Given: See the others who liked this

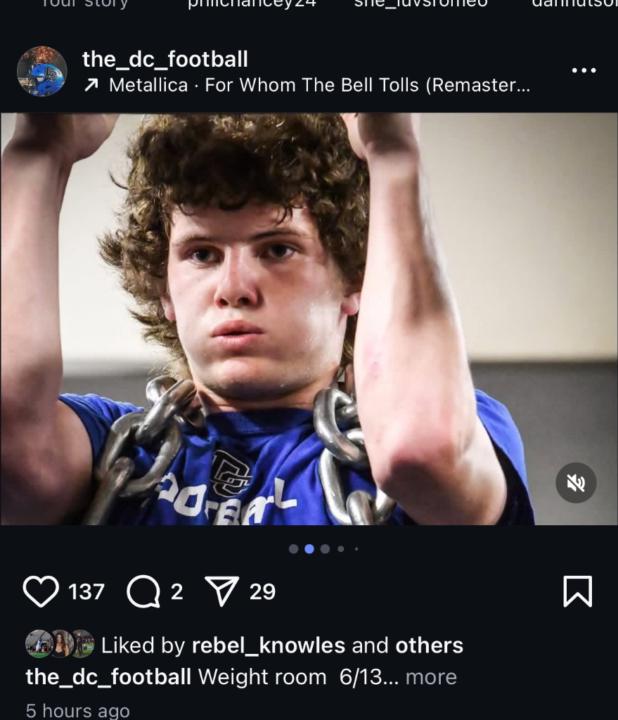Looking at the screenshot, I should tap(429, 645).
